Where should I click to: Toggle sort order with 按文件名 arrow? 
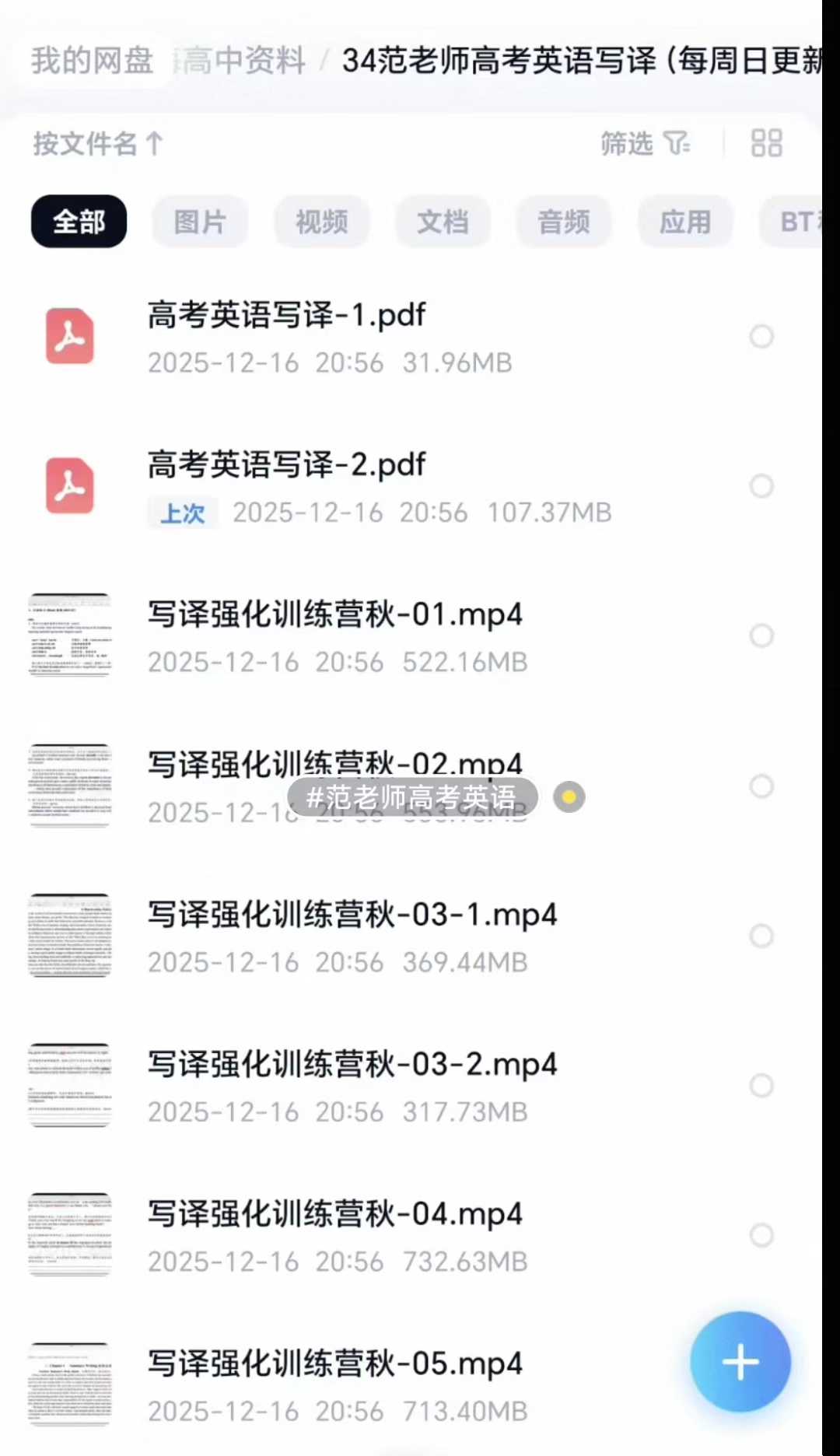pos(96,145)
